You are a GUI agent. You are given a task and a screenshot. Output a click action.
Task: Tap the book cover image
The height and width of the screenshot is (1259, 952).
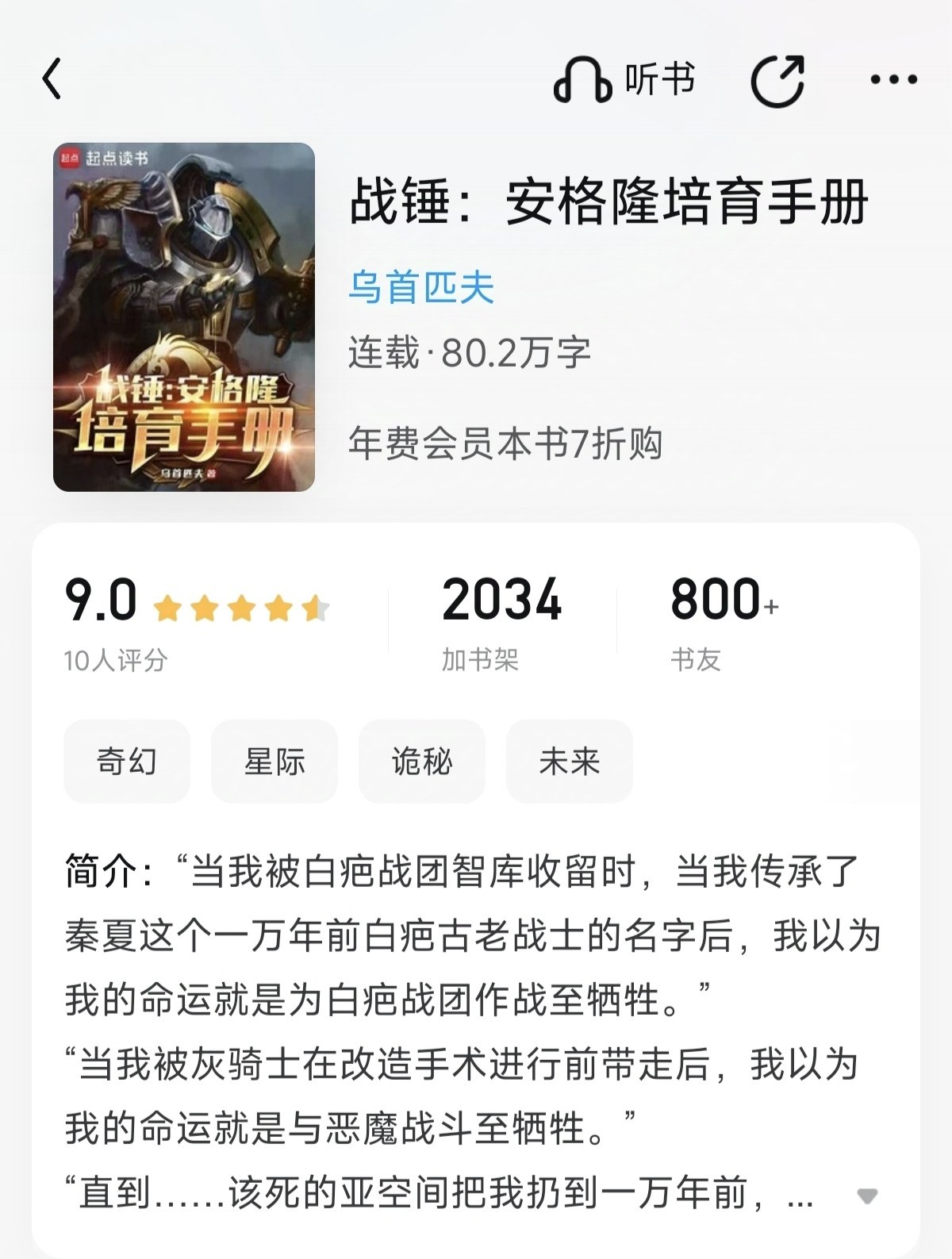(184, 317)
